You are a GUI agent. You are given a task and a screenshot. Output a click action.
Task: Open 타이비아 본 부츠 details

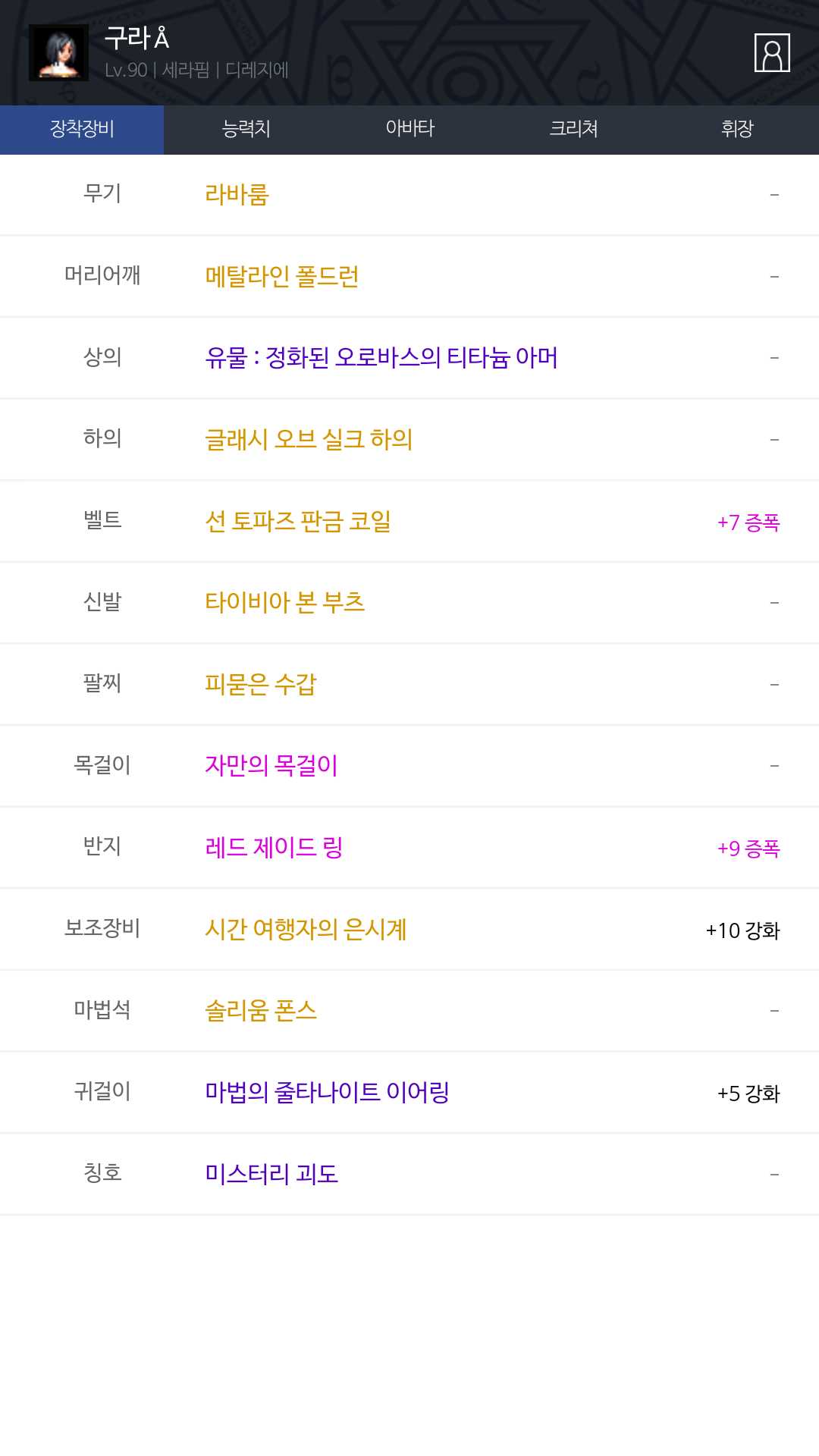[x=285, y=603]
